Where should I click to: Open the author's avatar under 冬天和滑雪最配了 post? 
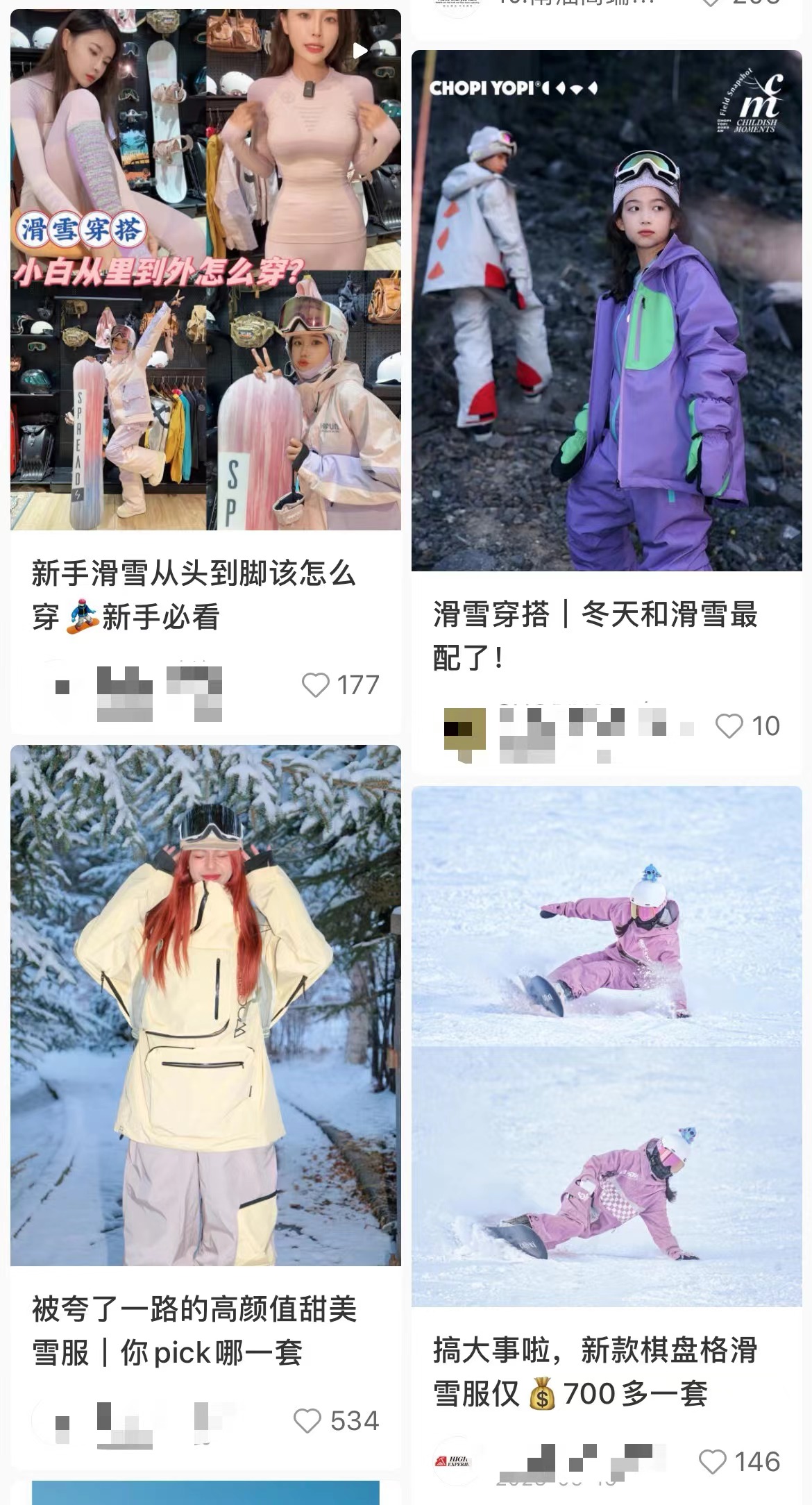coord(464,728)
